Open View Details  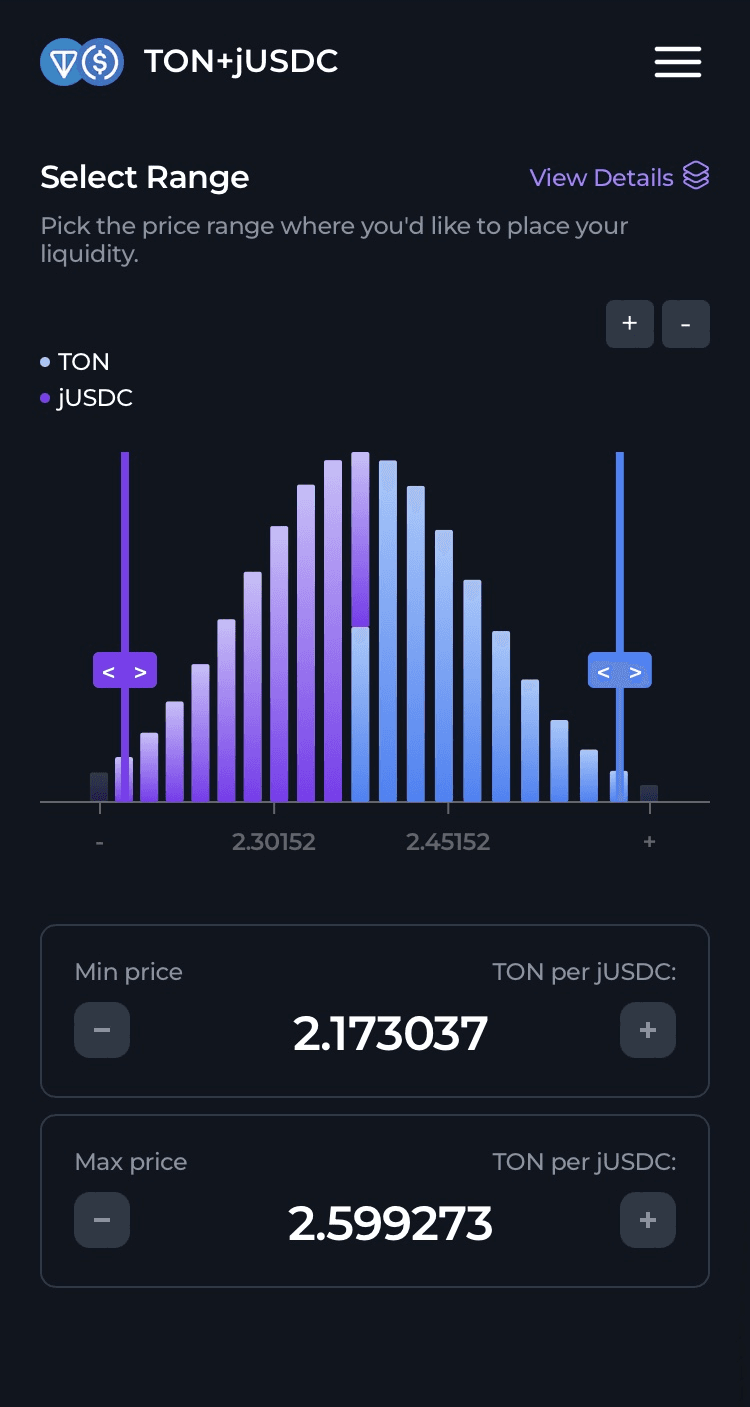[600, 177]
